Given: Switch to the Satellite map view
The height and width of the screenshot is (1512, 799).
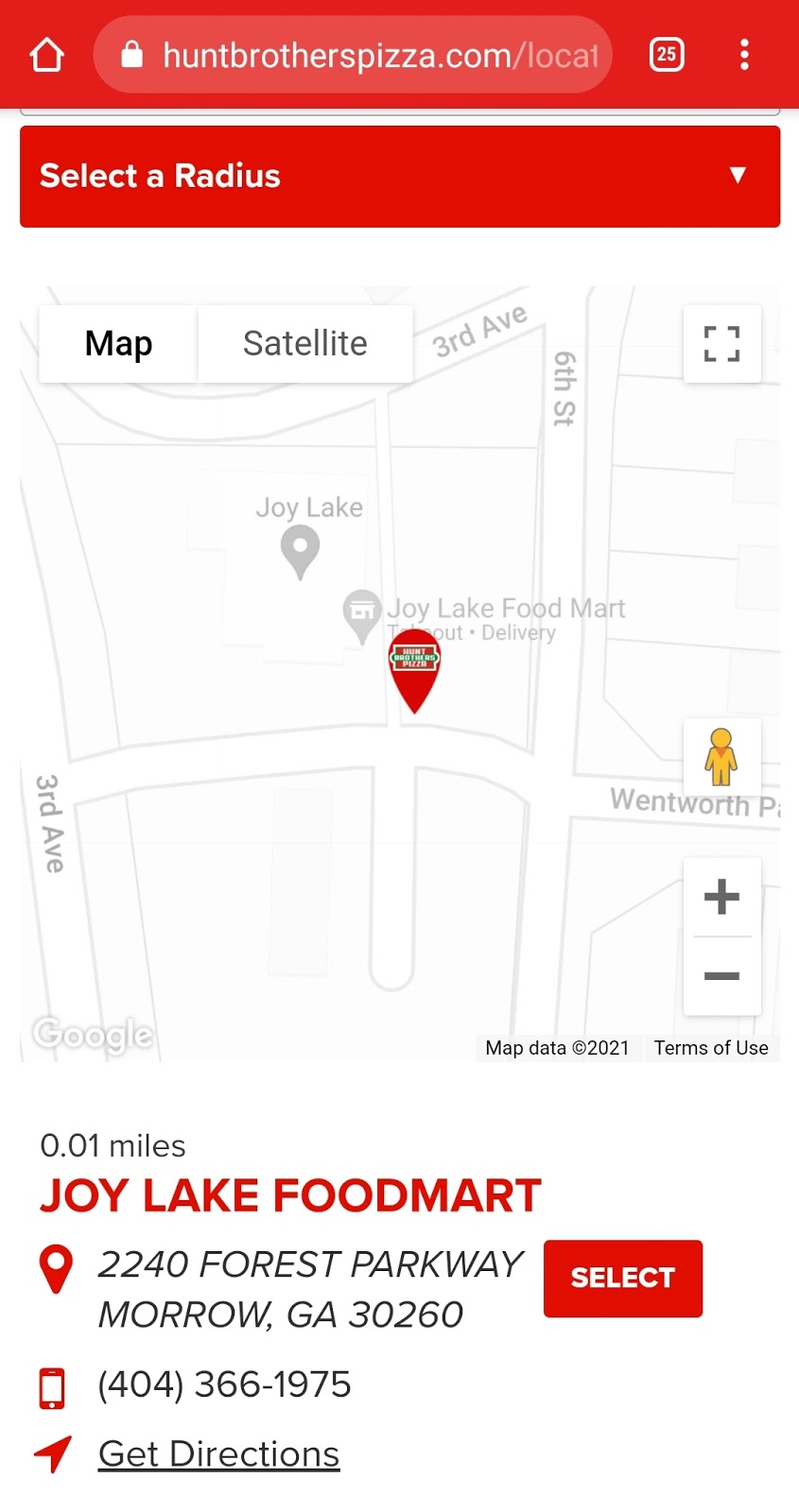Looking at the screenshot, I should point(305,343).
